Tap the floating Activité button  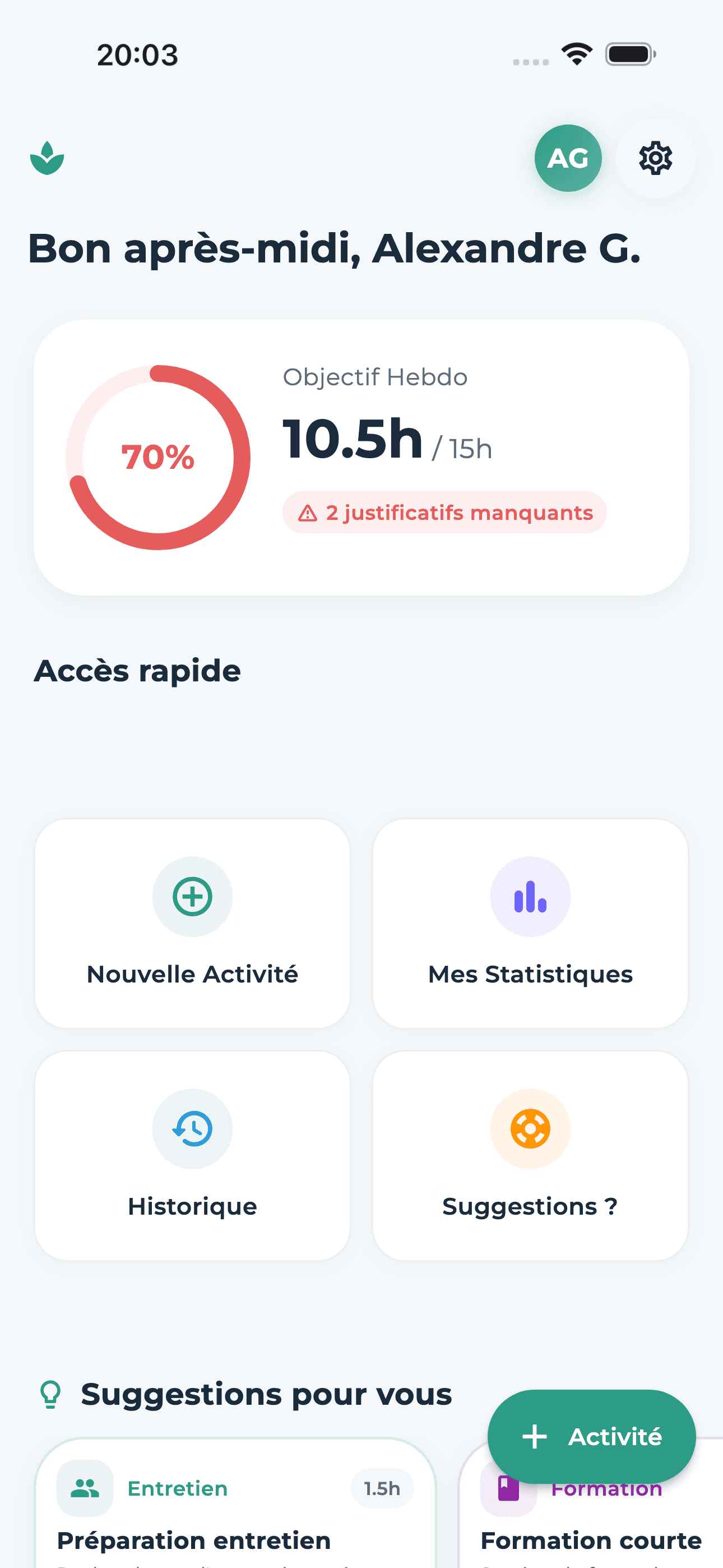pyautogui.click(x=591, y=1436)
